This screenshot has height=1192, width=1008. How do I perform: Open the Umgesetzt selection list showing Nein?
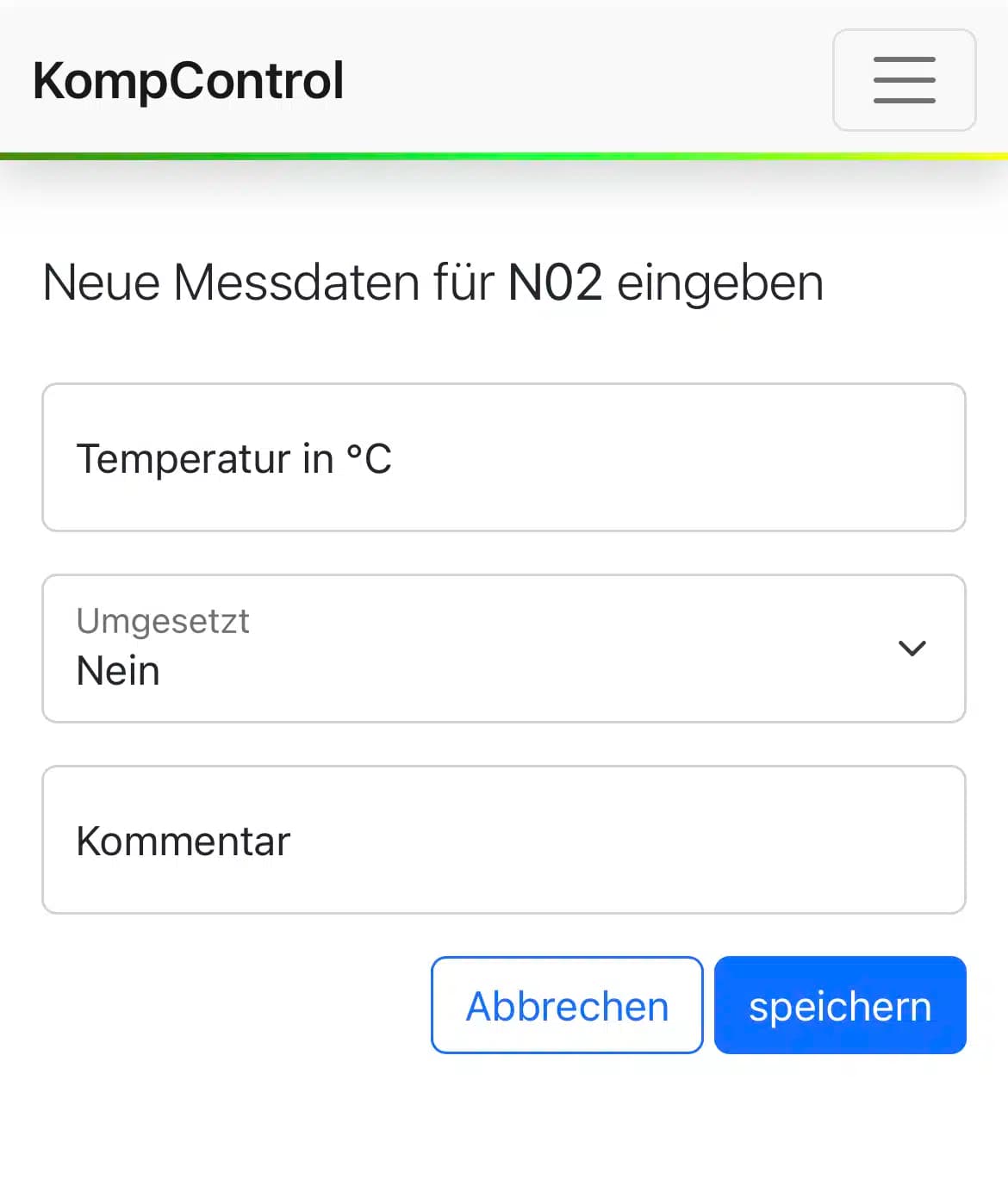[x=504, y=649]
